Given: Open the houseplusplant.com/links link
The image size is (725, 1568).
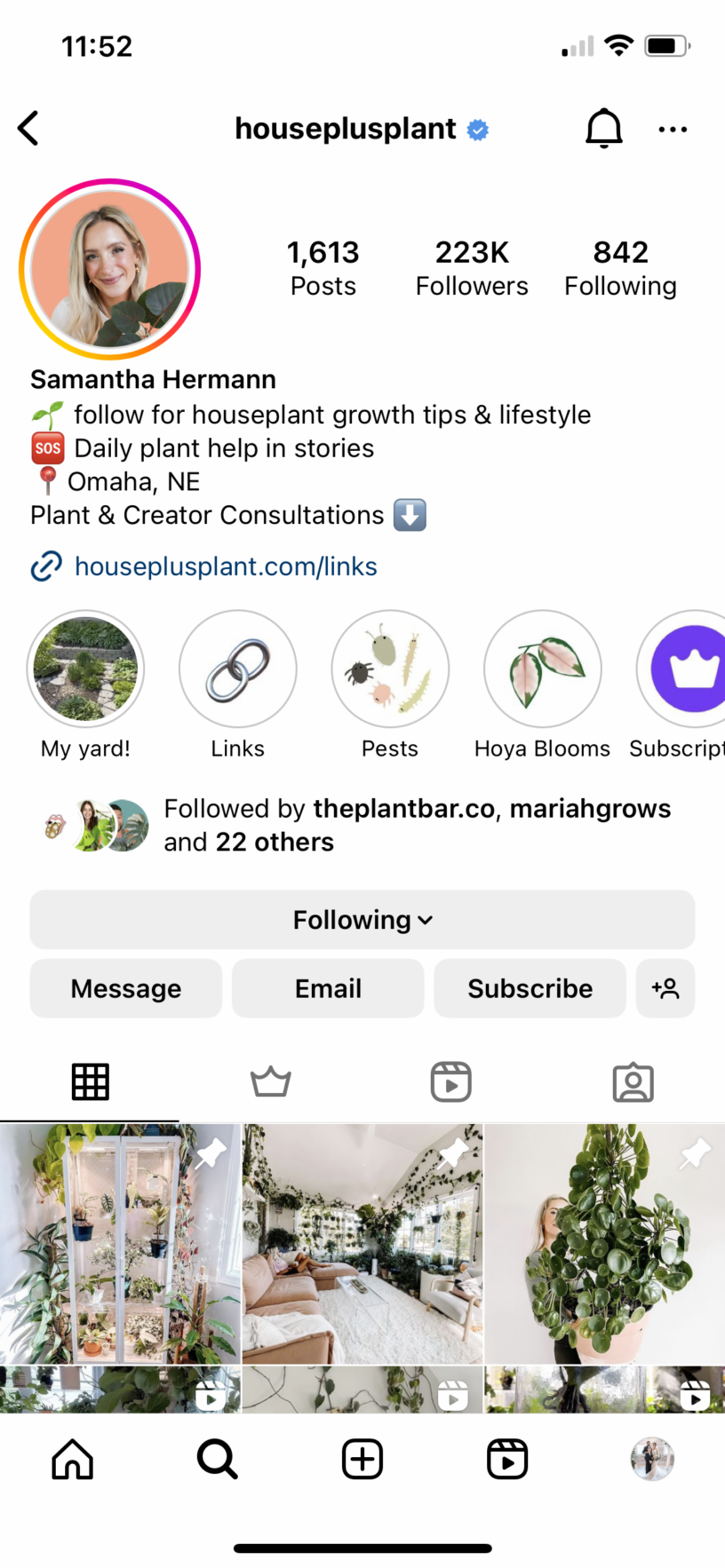Looking at the screenshot, I should point(226,566).
